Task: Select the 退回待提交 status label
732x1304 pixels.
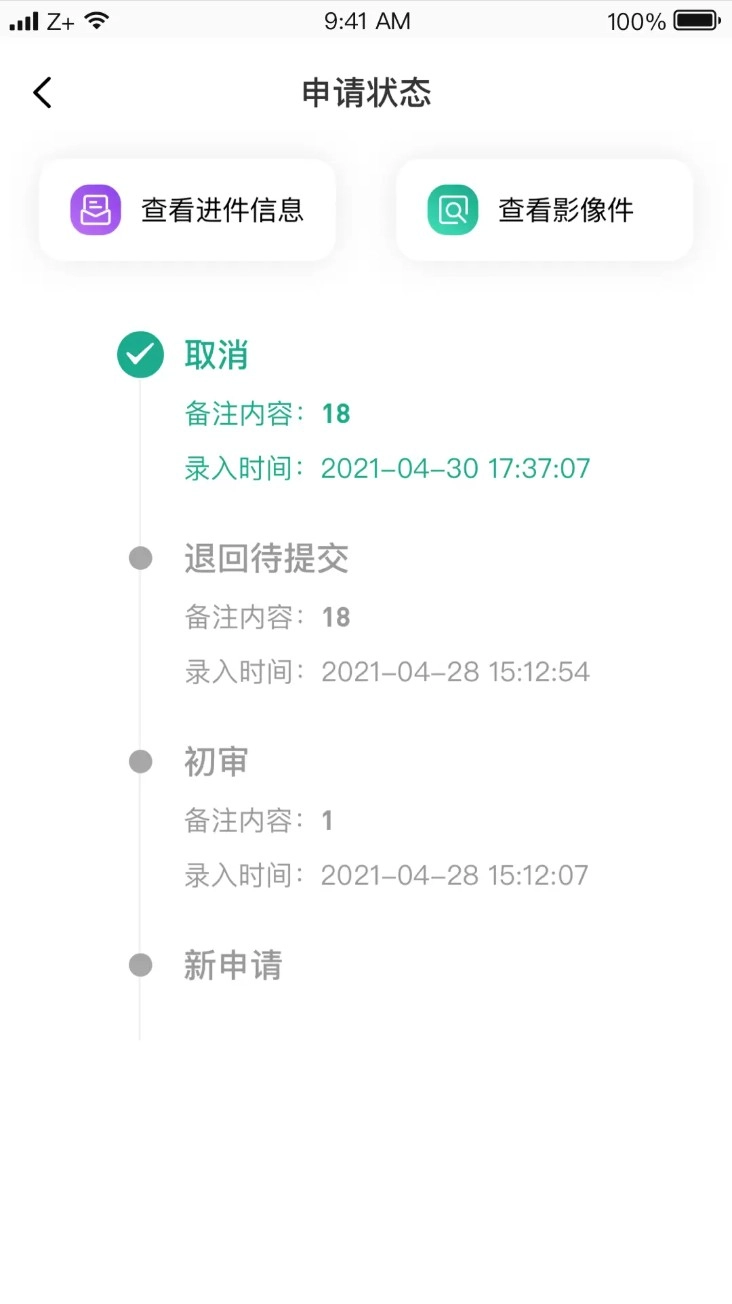Action: click(265, 558)
